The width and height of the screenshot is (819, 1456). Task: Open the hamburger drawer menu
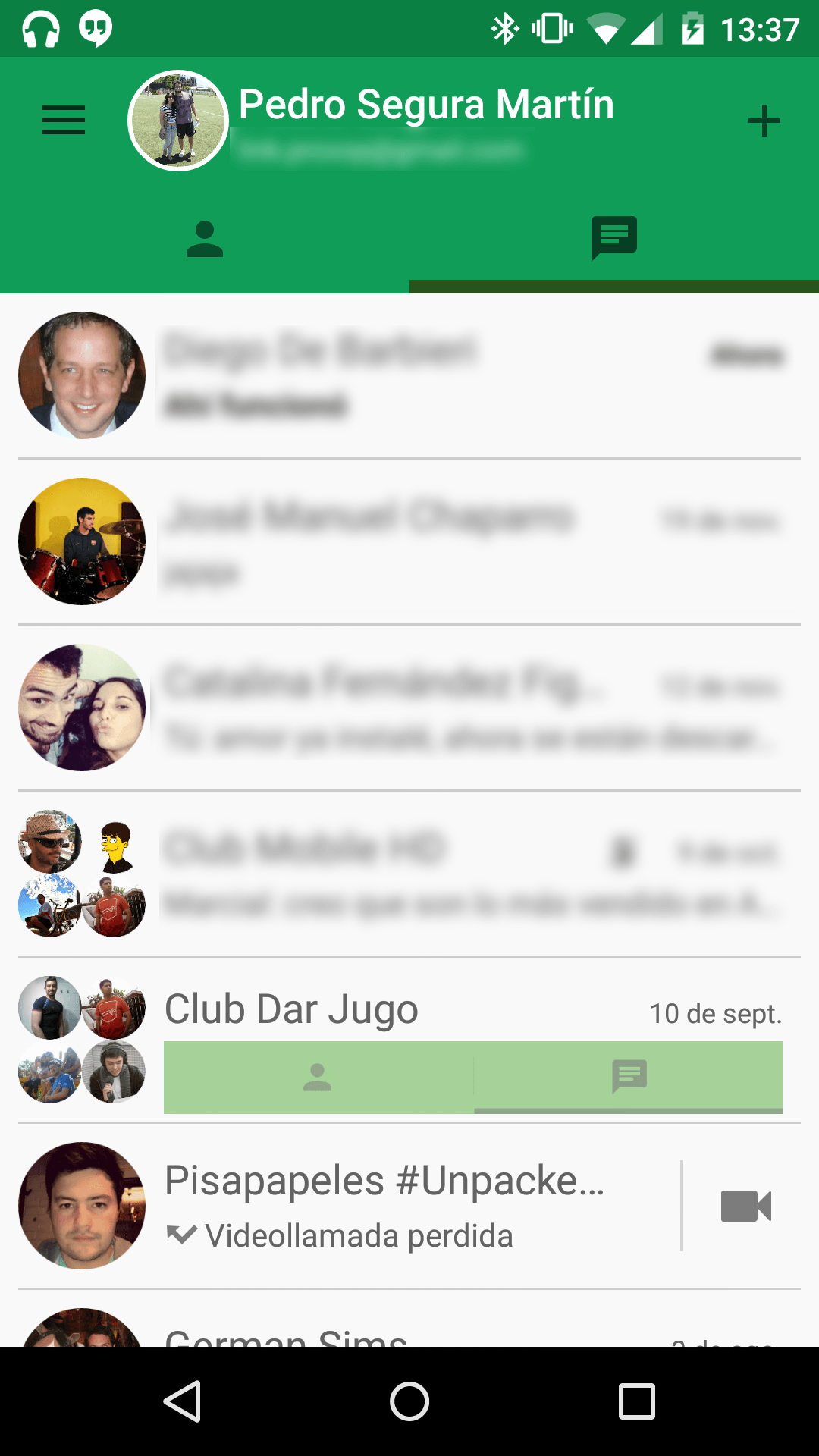[64, 121]
